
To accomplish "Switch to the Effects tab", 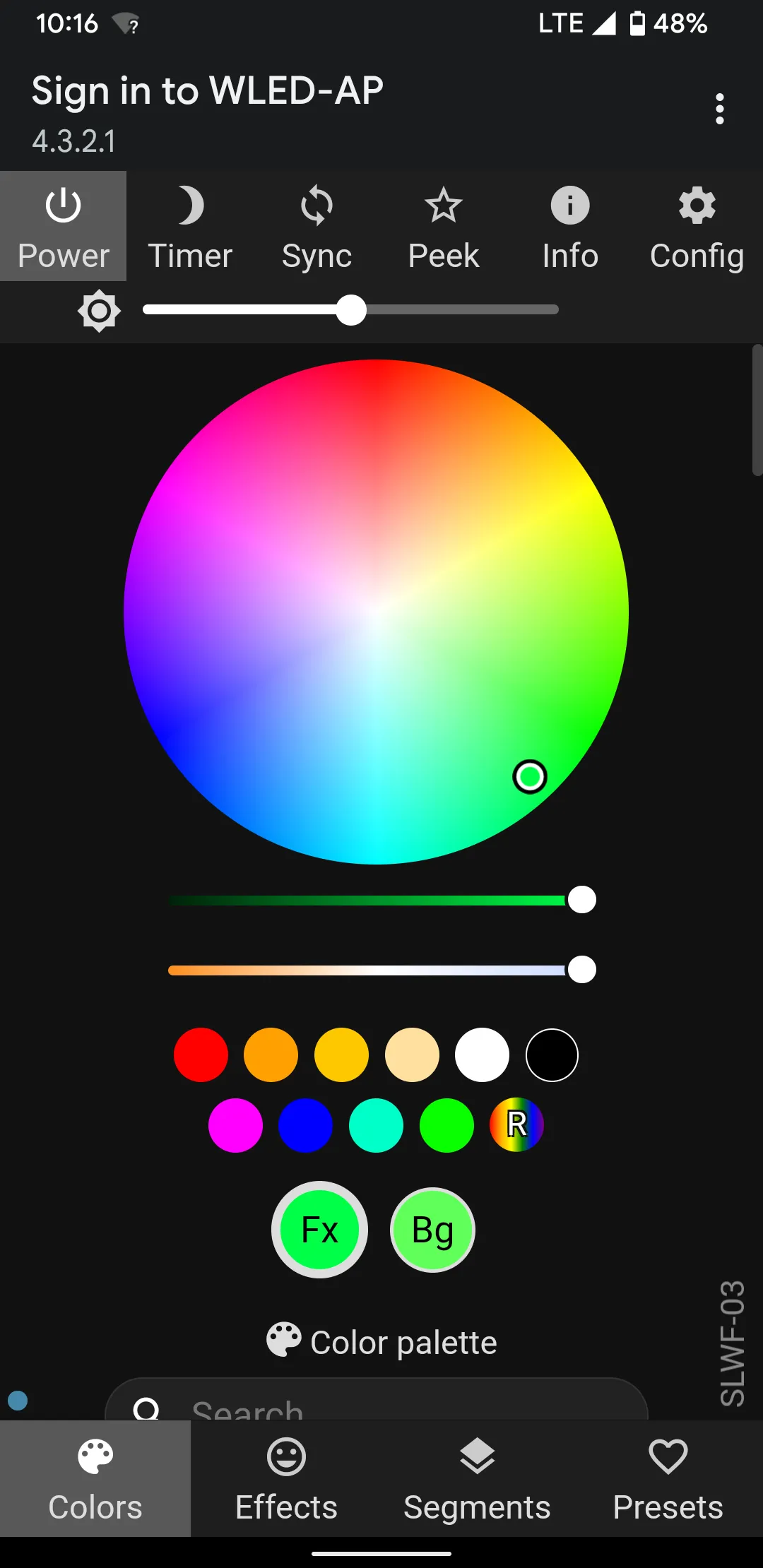I will [x=286, y=1478].
